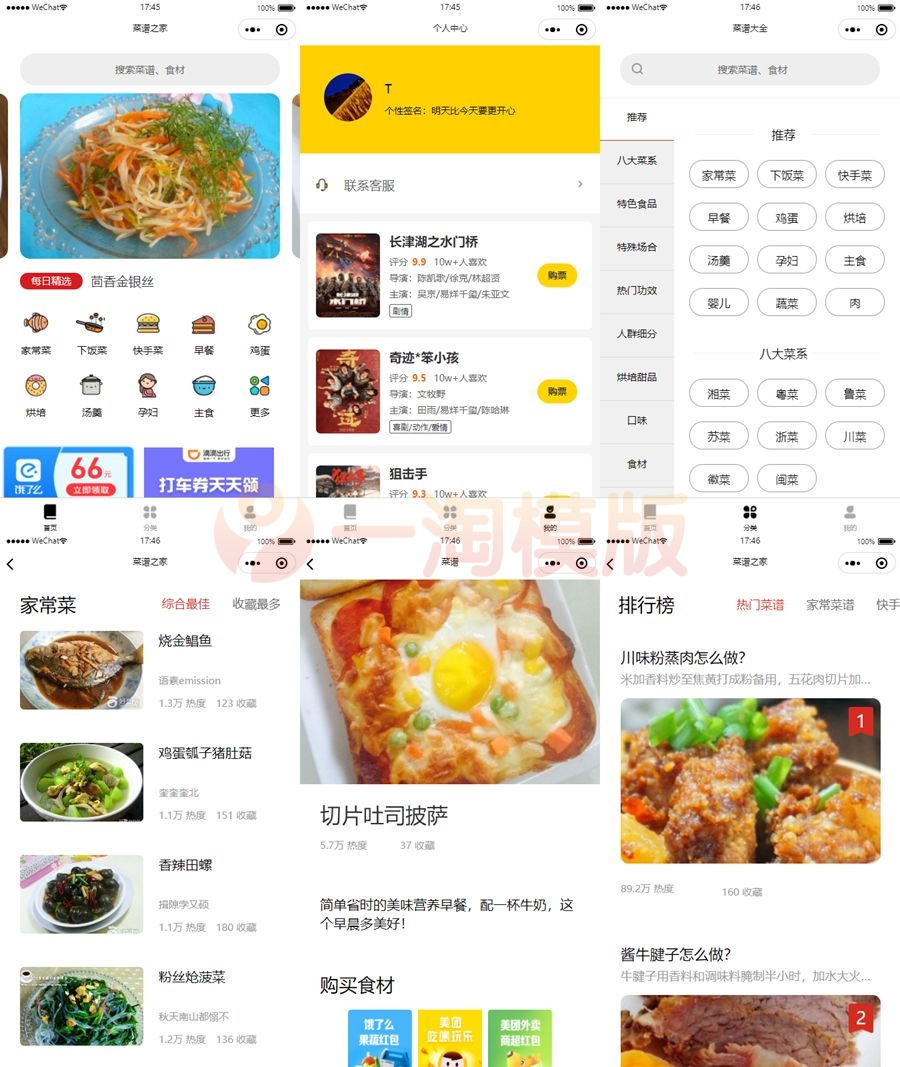Image resolution: width=900 pixels, height=1067 pixels.
Task: Tap the search magnifier icon in 菜谱大全
Action: point(637,69)
